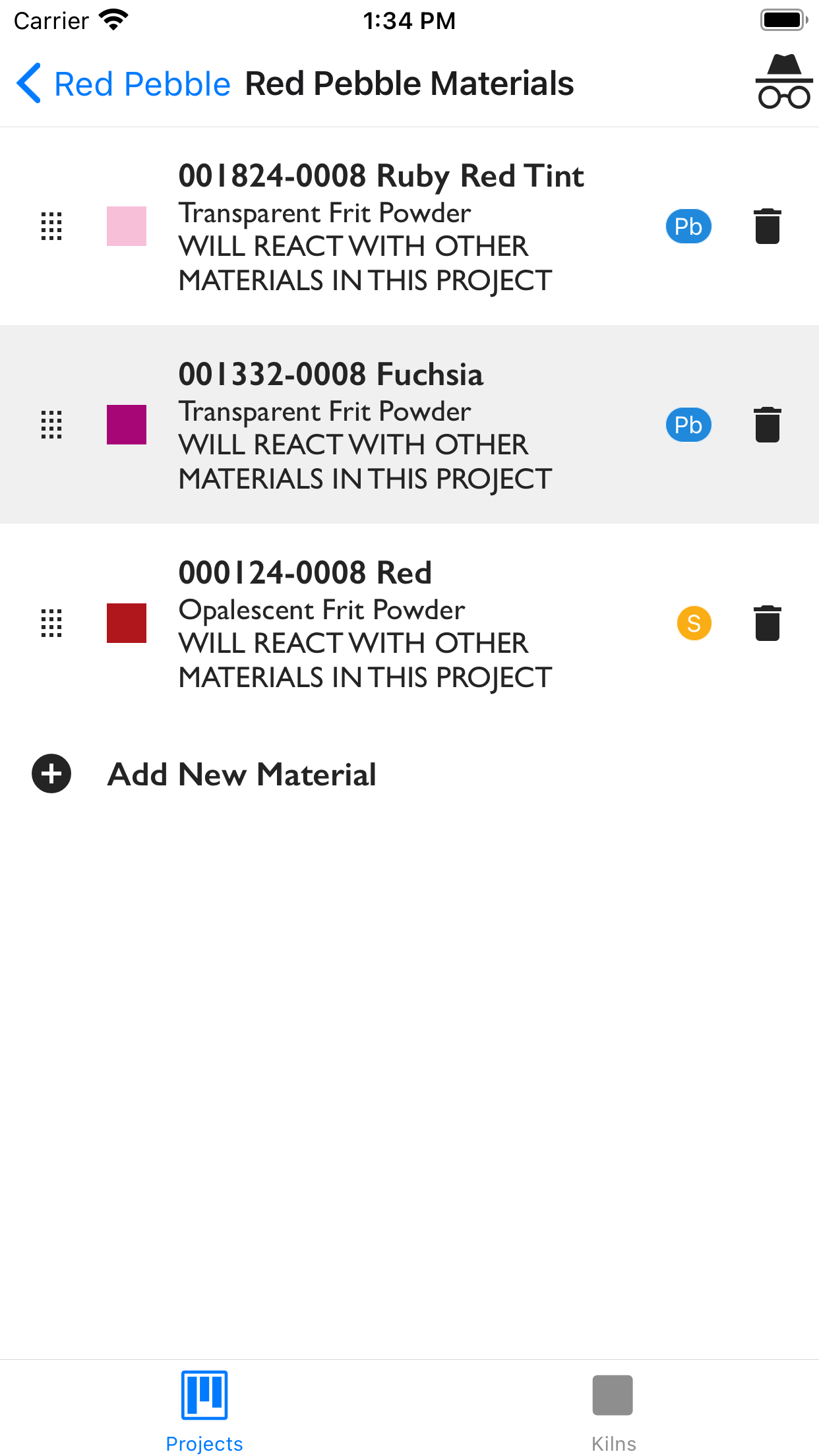Go back to Red Pebble

coord(123,84)
